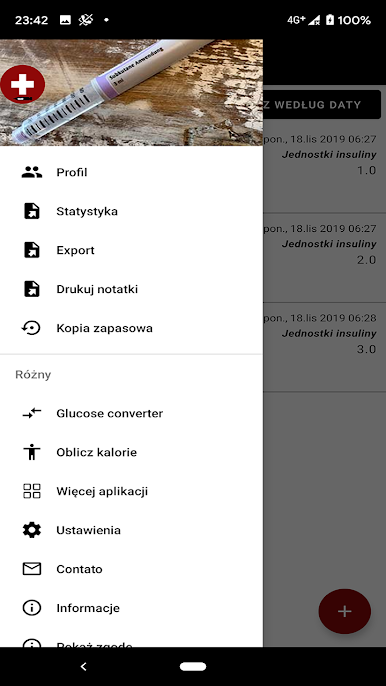Screen dimensions: 386x686
Task: Select the Export option
Action: click(131, 250)
